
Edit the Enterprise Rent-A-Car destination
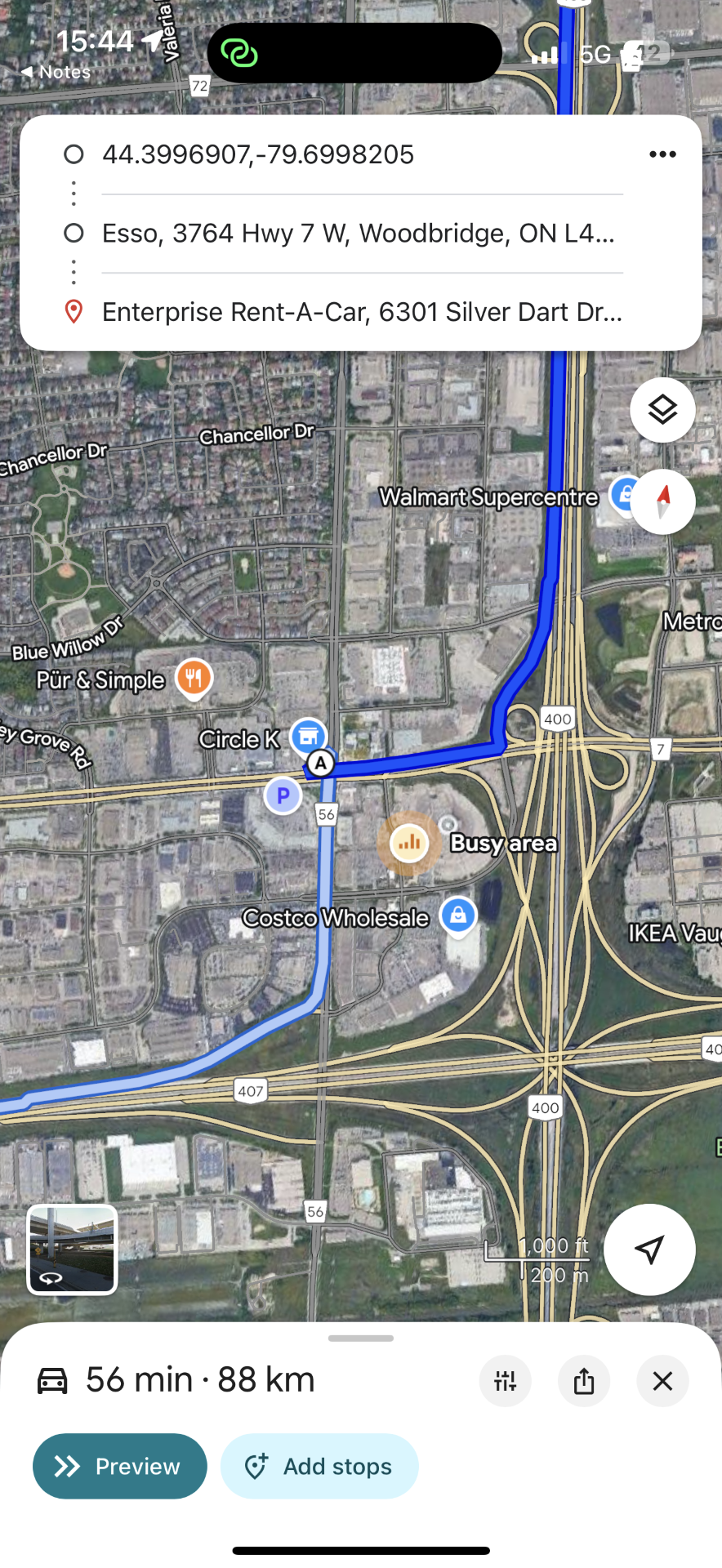click(x=361, y=312)
